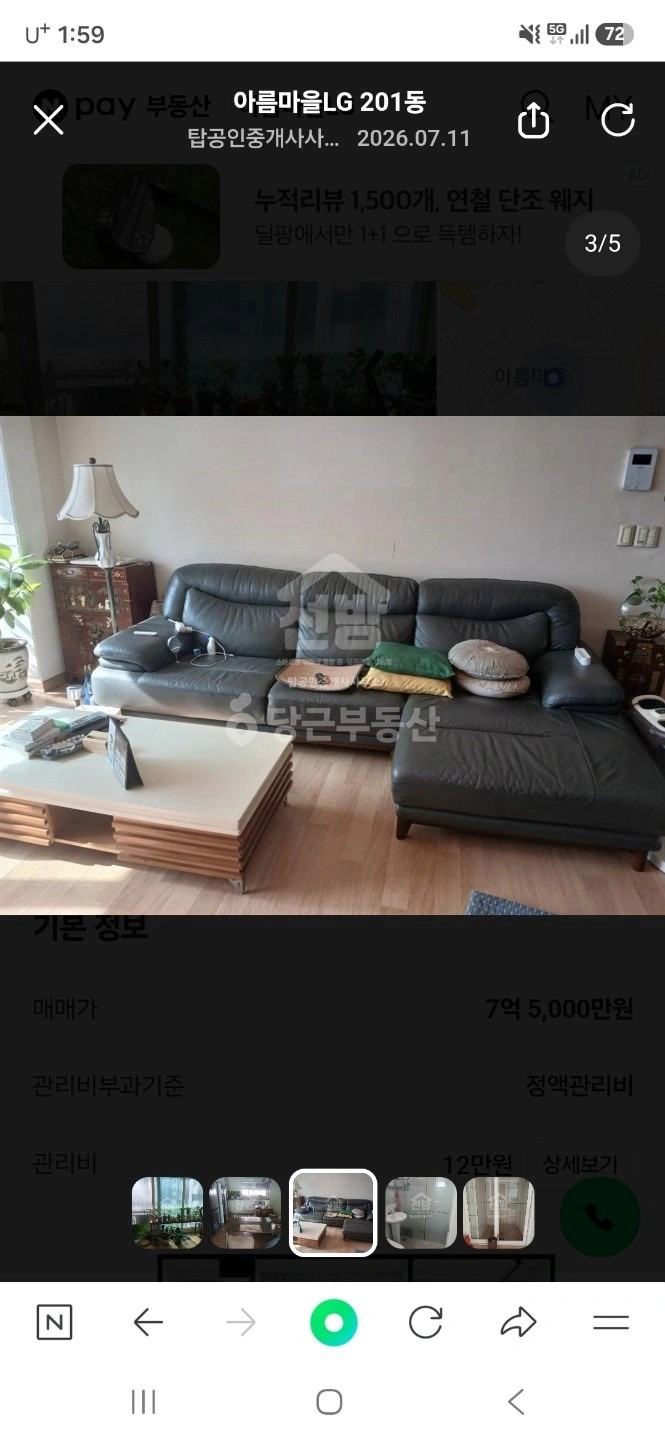This screenshot has width=665, height=1440.
Task: Select the first balcony plants thumbnail
Action: [x=167, y=1213]
